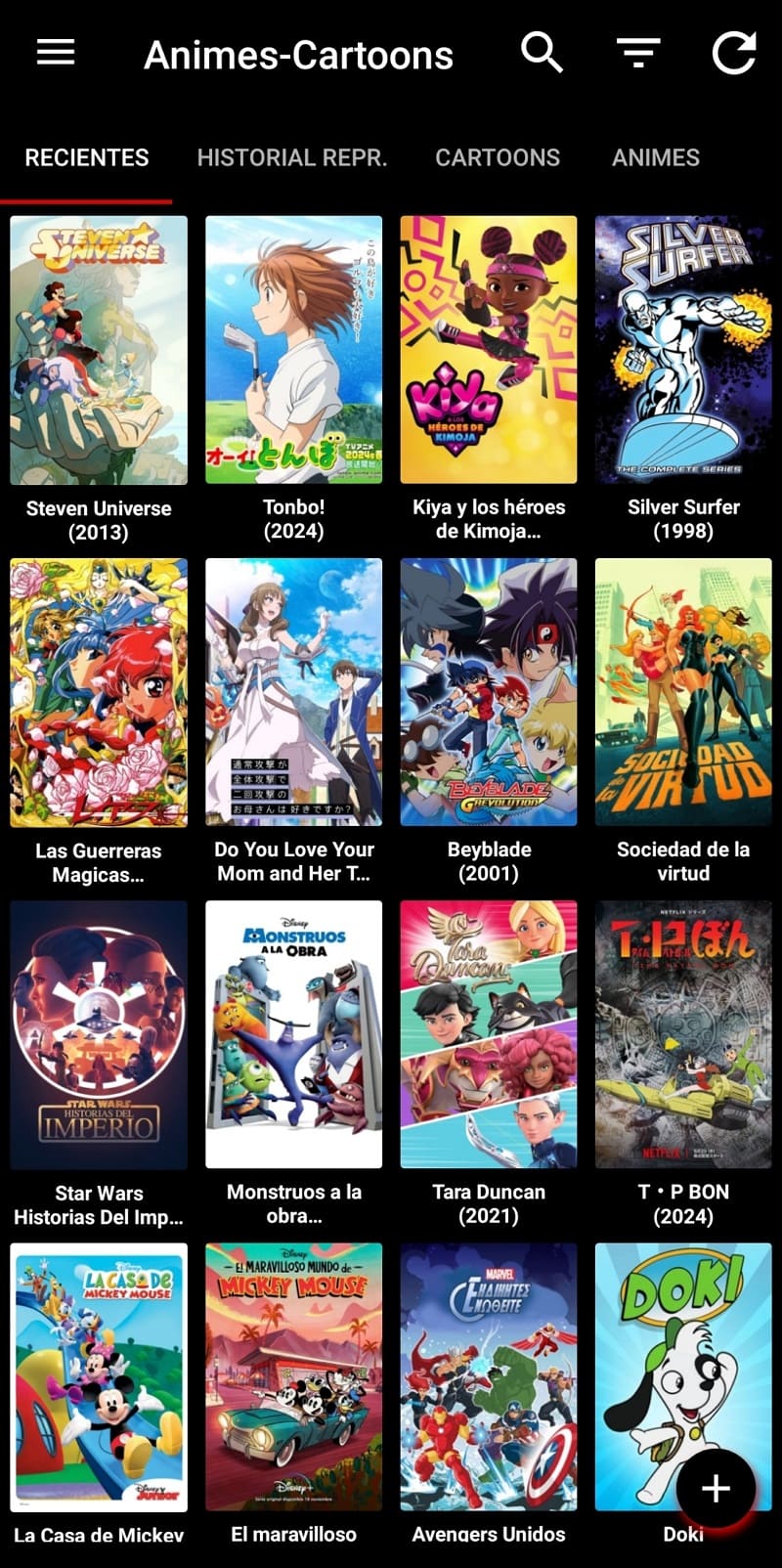The height and width of the screenshot is (1568, 782).
Task: Open Monstruos a la obra
Action: (293, 1034)
